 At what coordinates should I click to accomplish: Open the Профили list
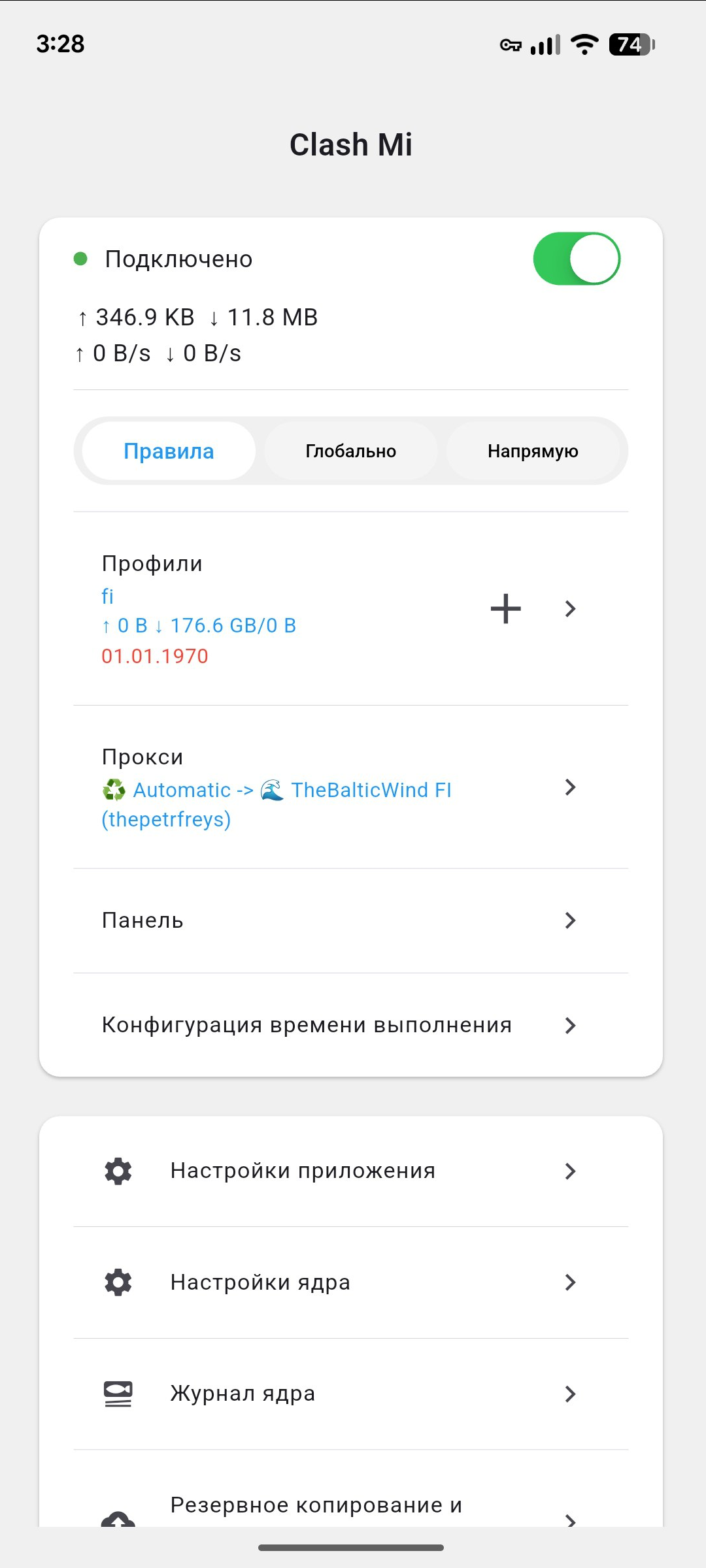tap(570, 609)
